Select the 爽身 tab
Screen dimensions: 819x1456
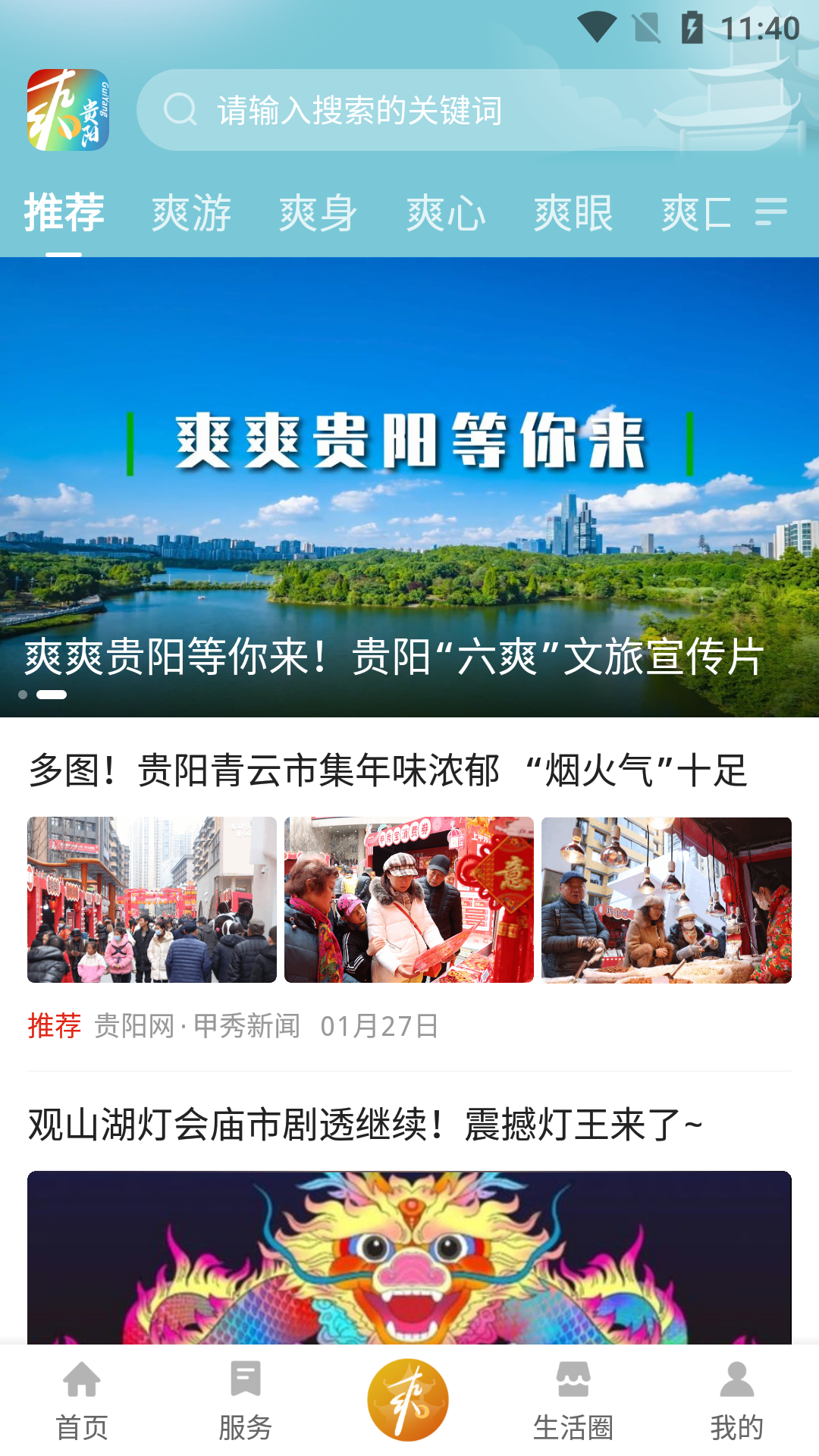(318, 212)
